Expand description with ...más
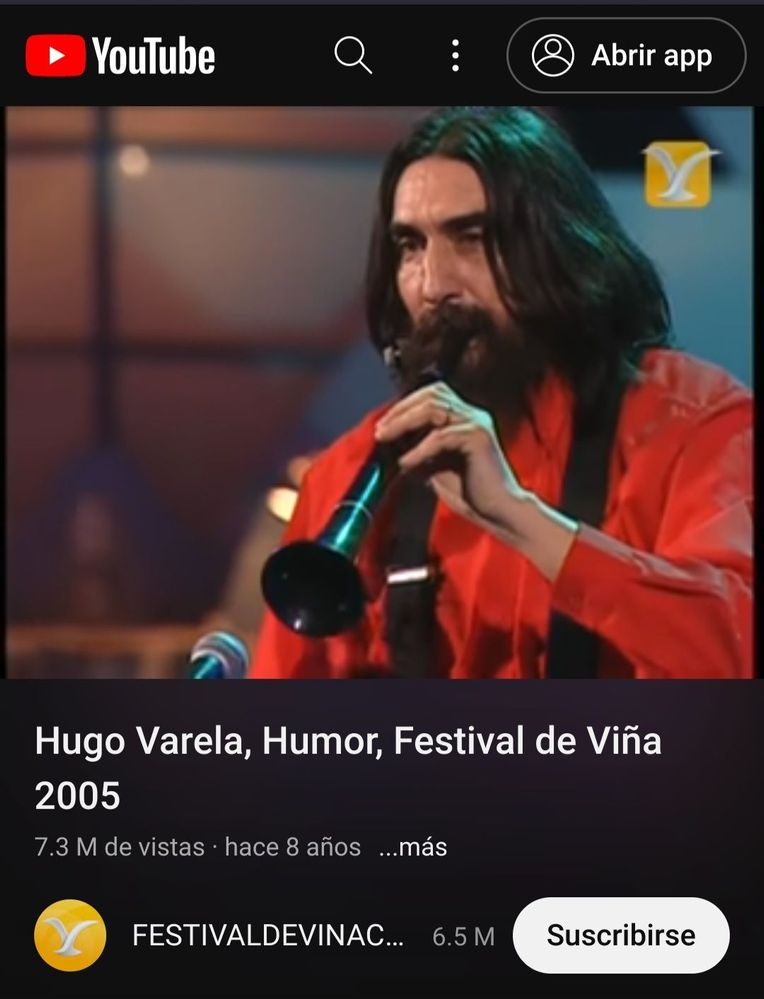The height and width of the screenshot is (999, 764). click(x=413, y=847)
